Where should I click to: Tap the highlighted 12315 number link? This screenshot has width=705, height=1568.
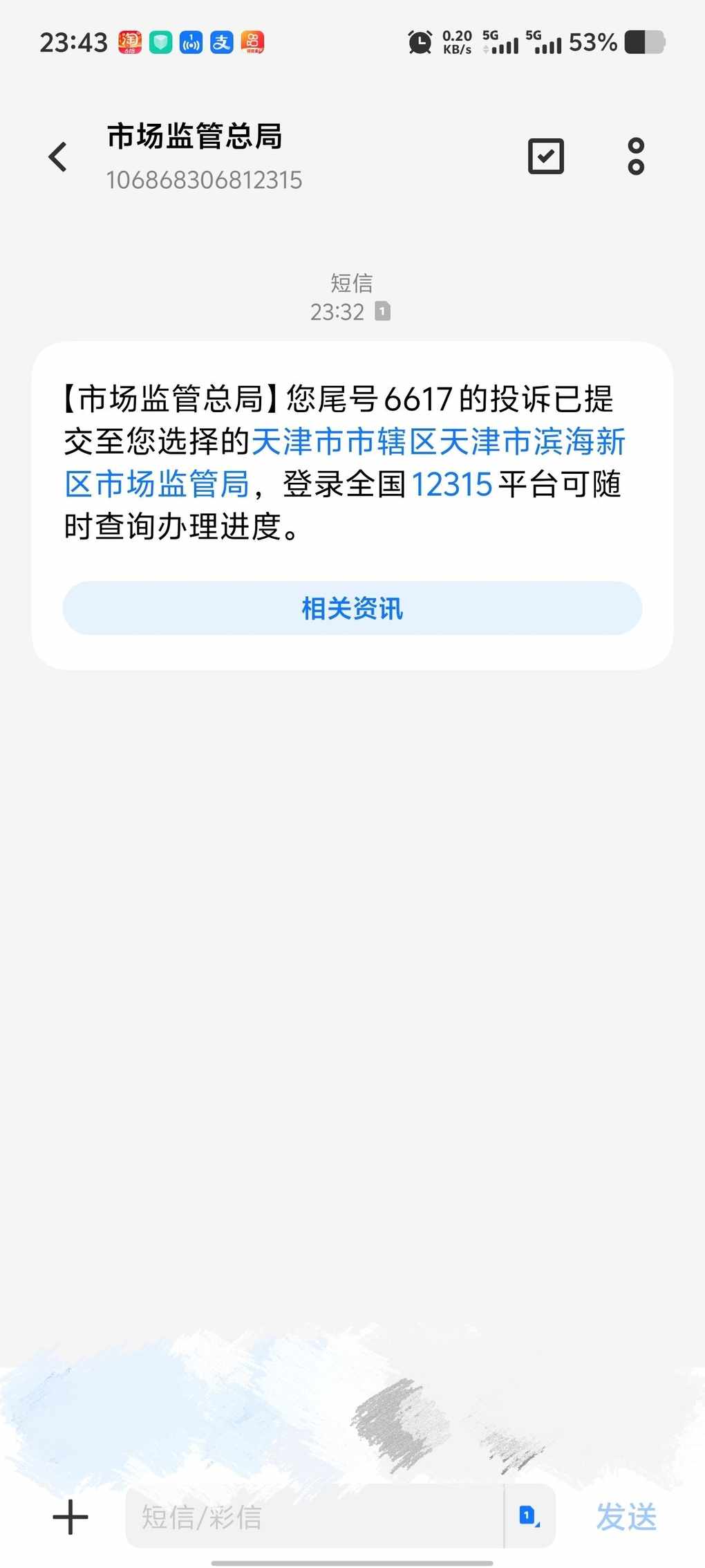click(x=451, y=485)
